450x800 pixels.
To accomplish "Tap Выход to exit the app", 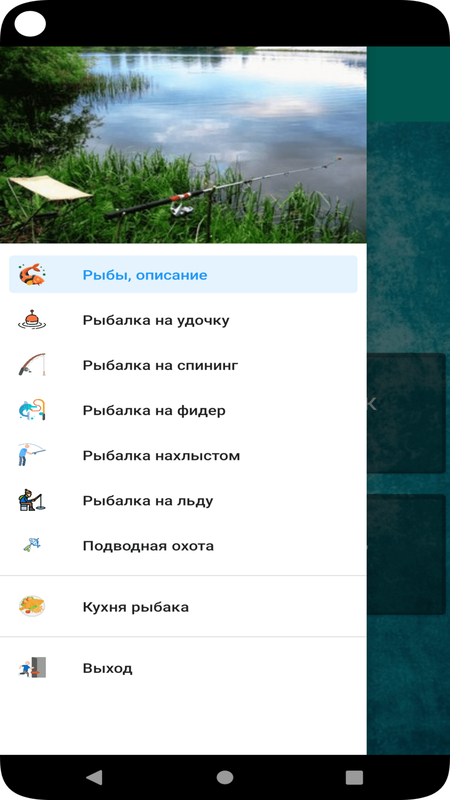I will 183,668.
